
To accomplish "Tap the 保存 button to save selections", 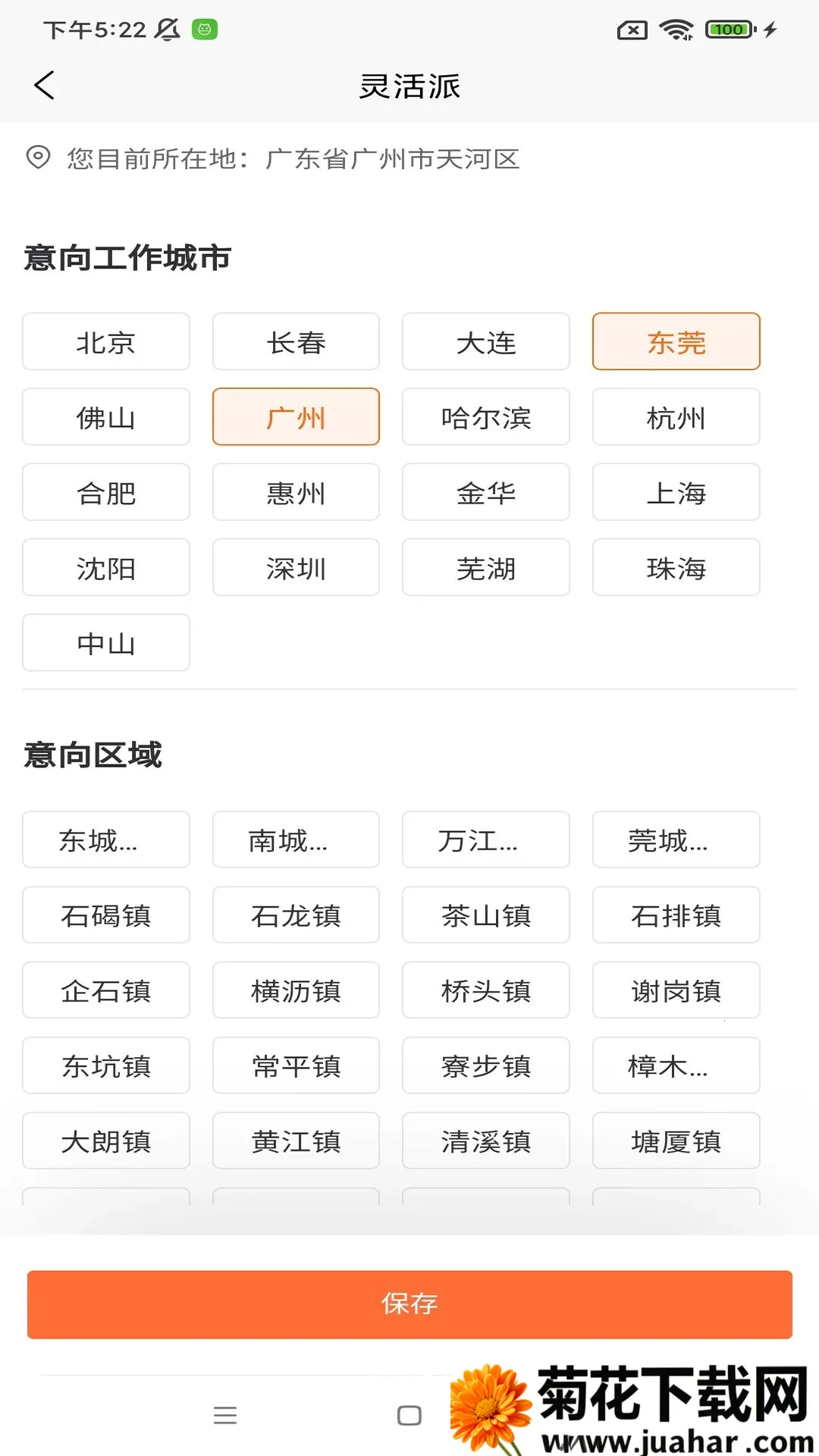I will coord(409,1304).
